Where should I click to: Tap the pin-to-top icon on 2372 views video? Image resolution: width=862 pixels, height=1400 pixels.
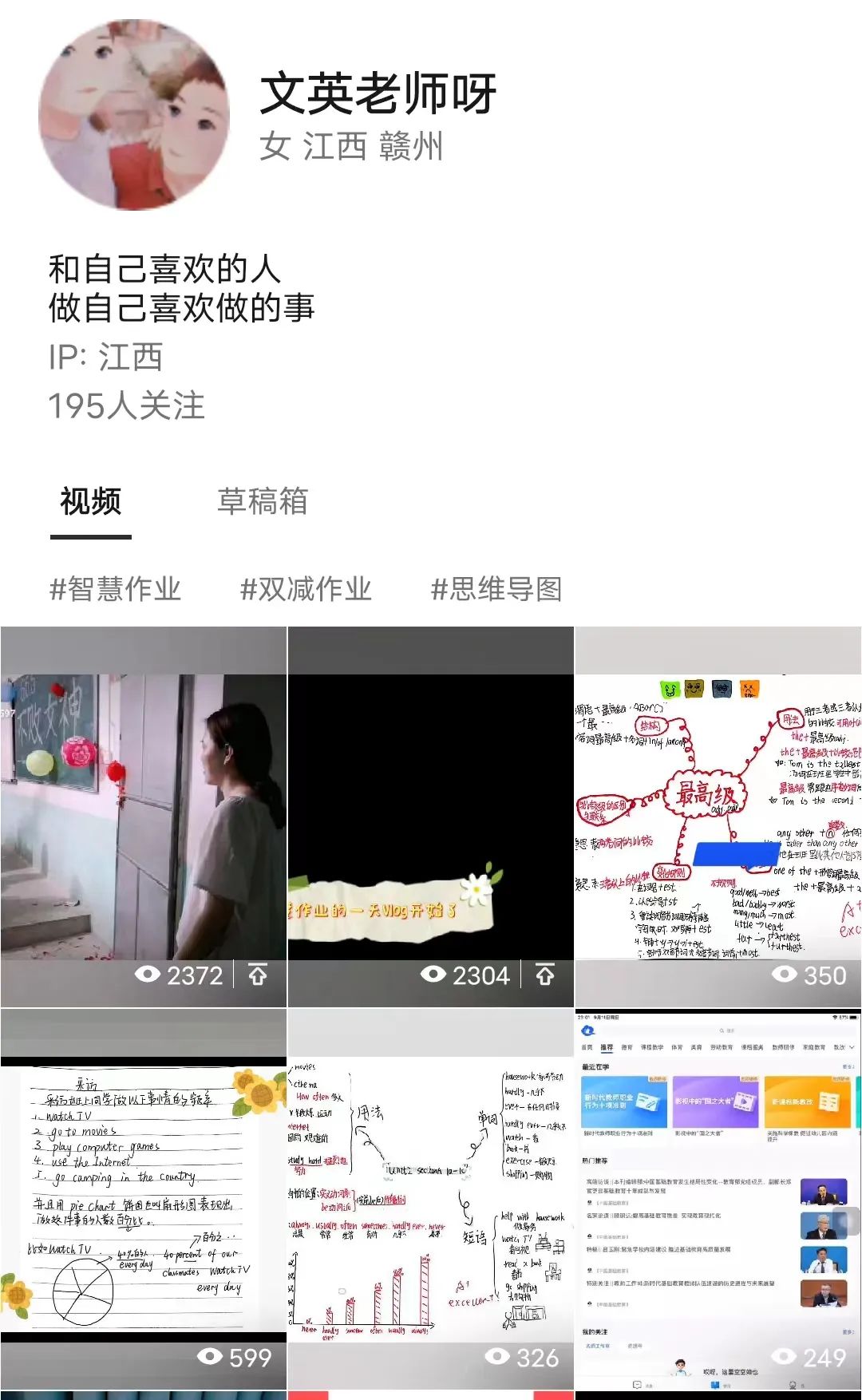point(258,975)
